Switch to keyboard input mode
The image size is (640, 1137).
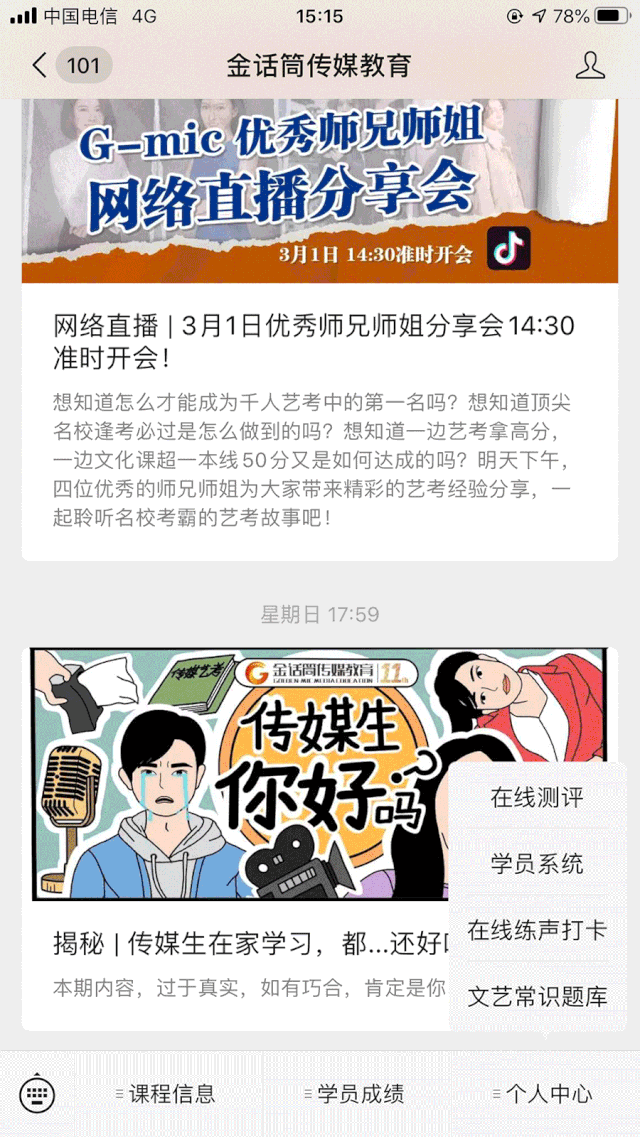tap(37, 1093)
